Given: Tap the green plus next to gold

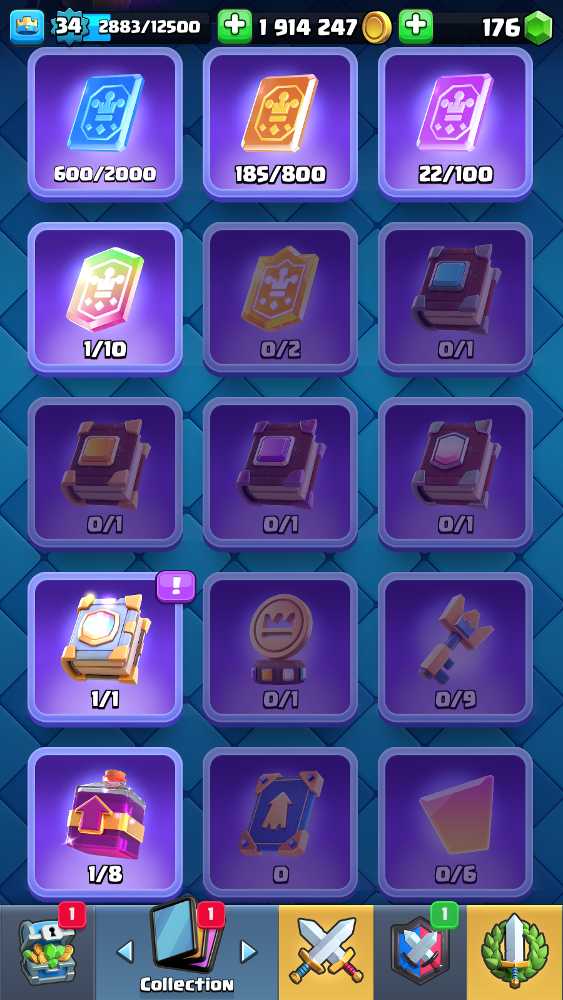Looking at the screenshot, I should coord(235,27).
